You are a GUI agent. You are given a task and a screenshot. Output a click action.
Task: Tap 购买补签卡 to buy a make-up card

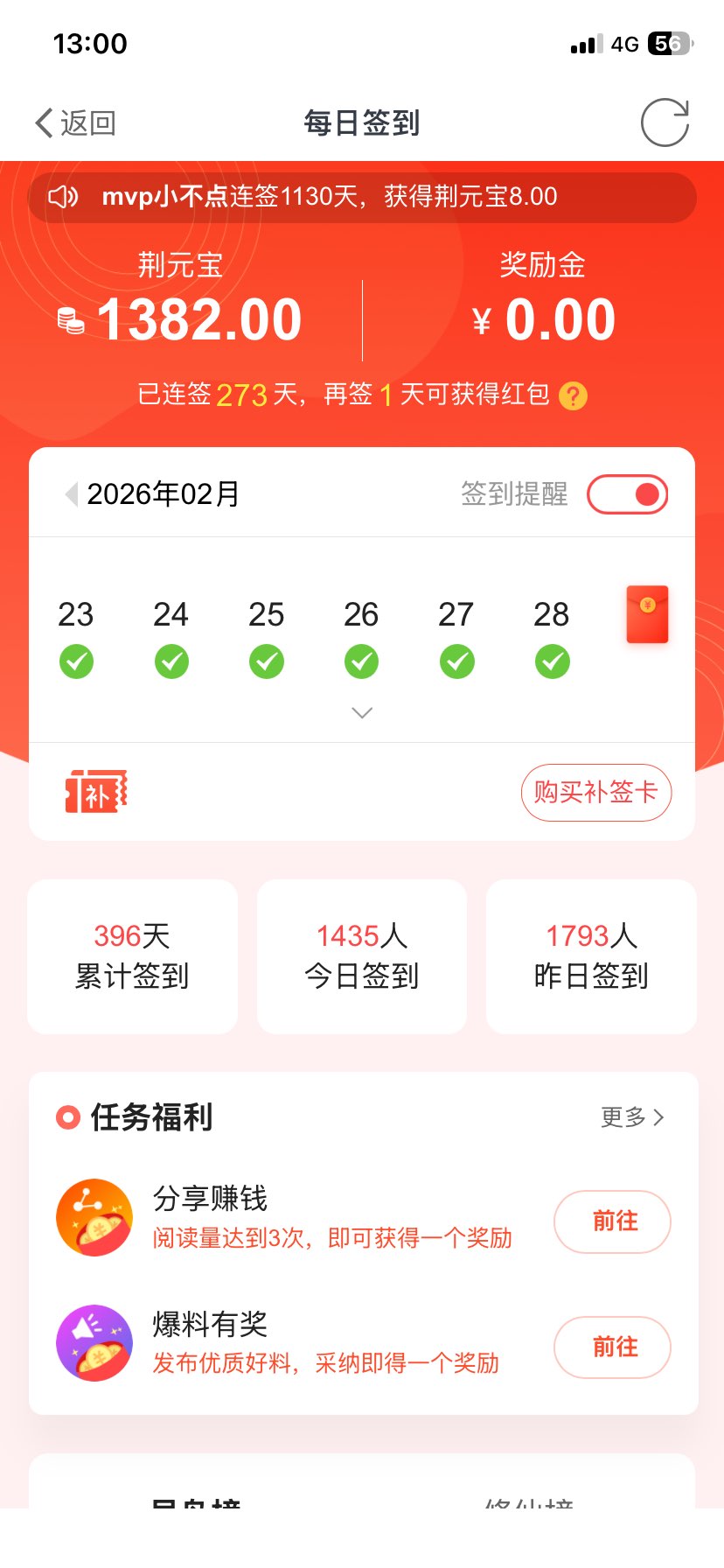click(596, 793)
